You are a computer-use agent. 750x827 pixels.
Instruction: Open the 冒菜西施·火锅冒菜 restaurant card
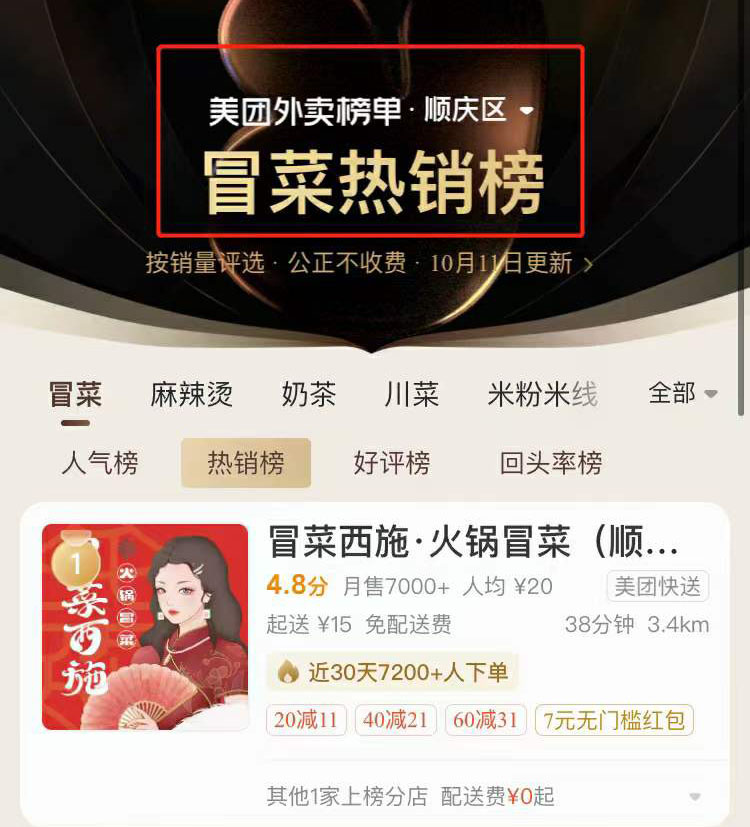pos(474,544)
